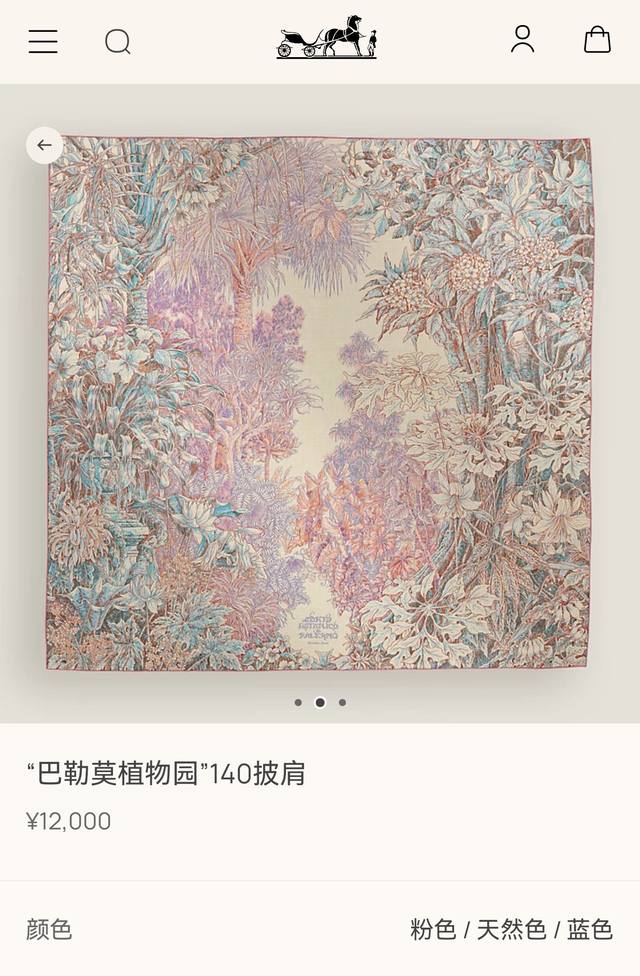The width and height of the screenshot is (640, 976).
Task: Select the first image indicator dot
Action: (298, 702)
